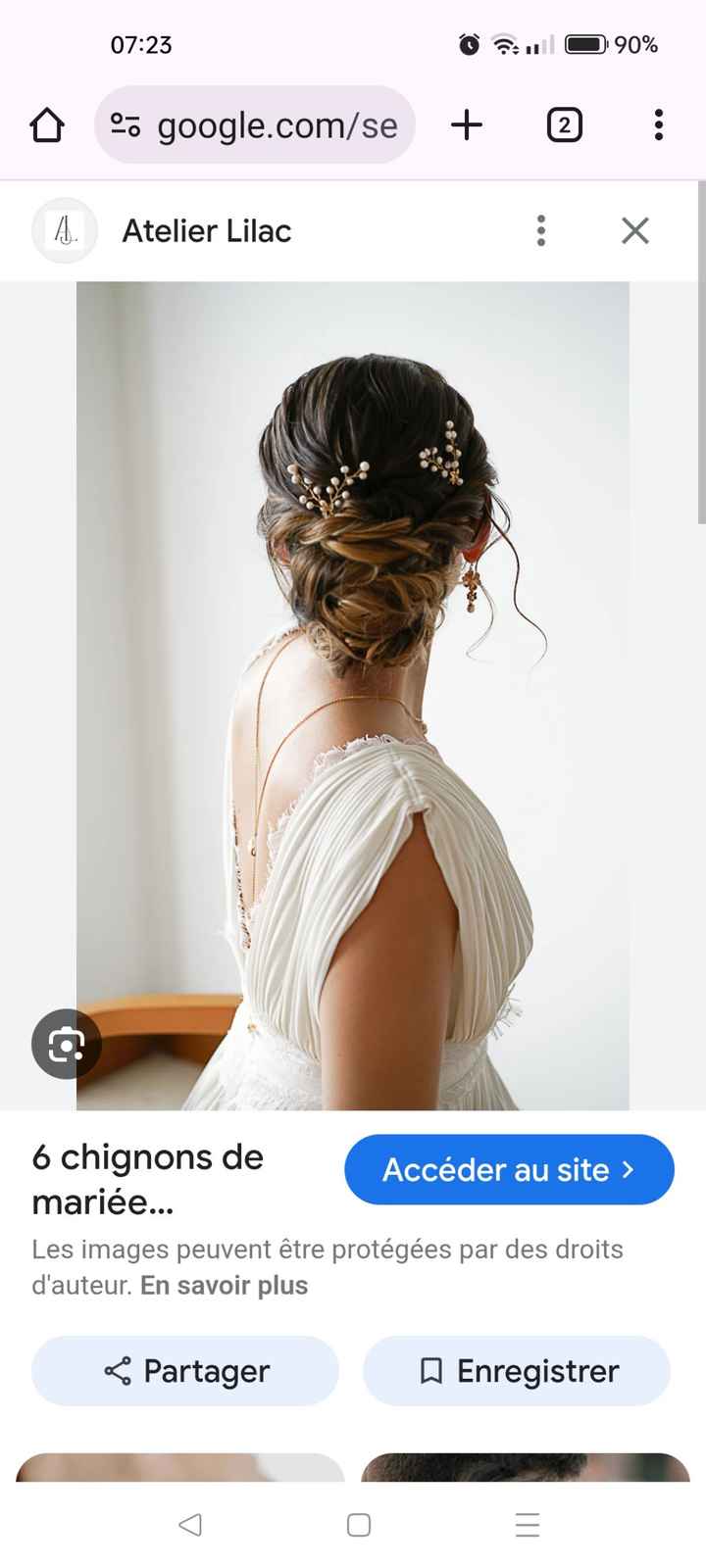
Task: Tap the Atelier Lilac site favicon
Action: click(64, 230)
